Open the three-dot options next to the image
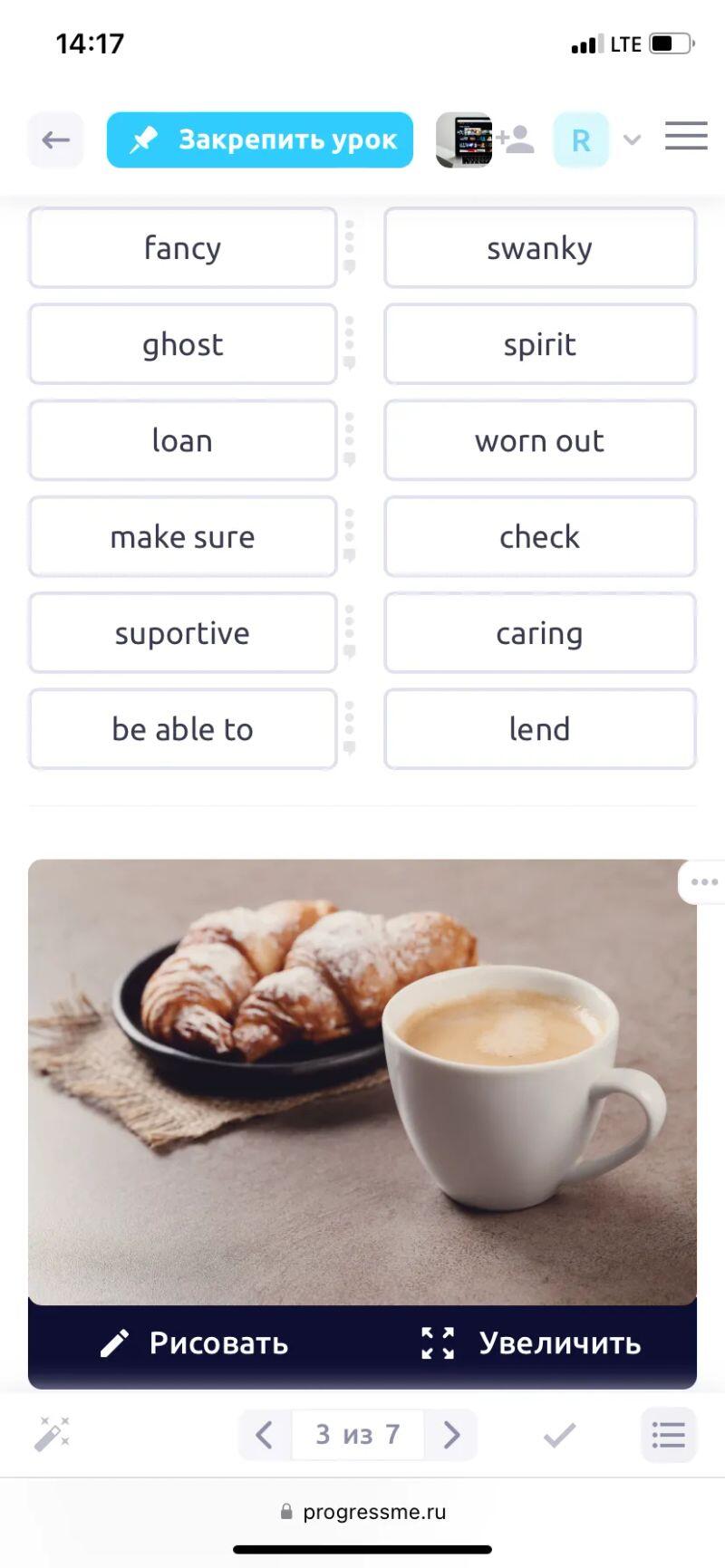This screenshot has width=725, height=1568. click(704, 881)
